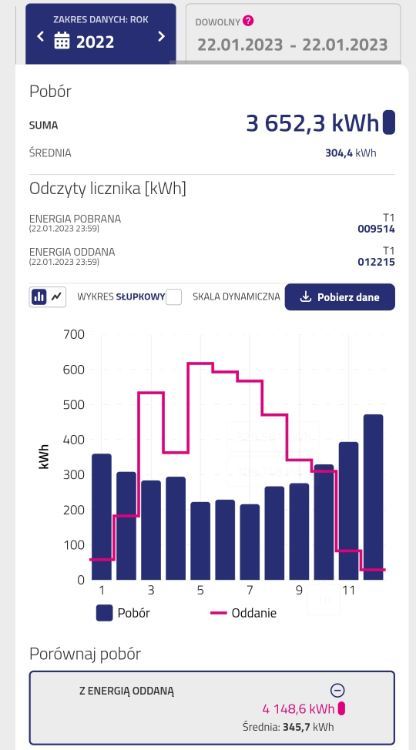Viewport: 416px width, 750px height.
Task: Show help for the Dowolny range
Action: pyautogui.click(x=248, y=21)
